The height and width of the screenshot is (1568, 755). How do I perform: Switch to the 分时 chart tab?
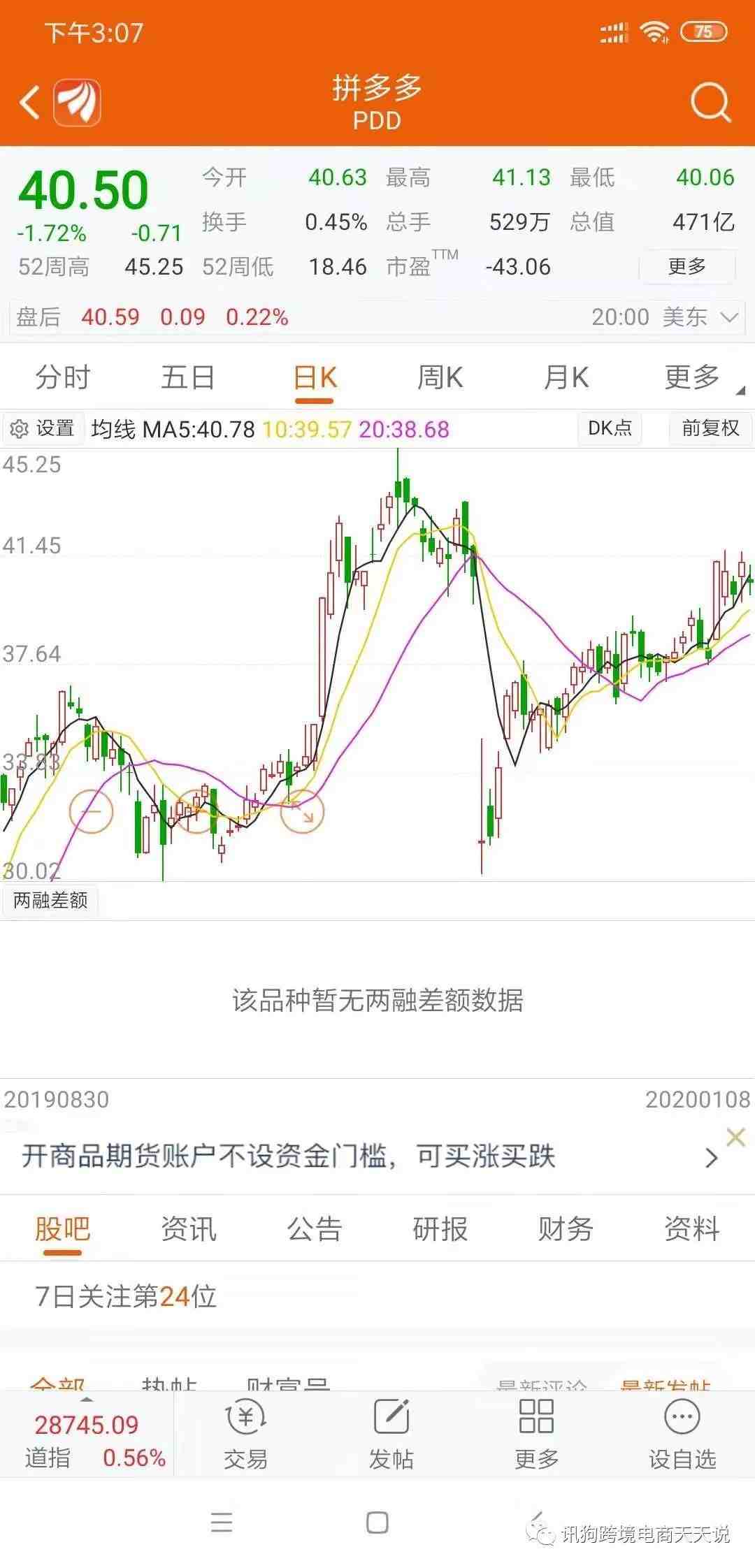[63, 378]
